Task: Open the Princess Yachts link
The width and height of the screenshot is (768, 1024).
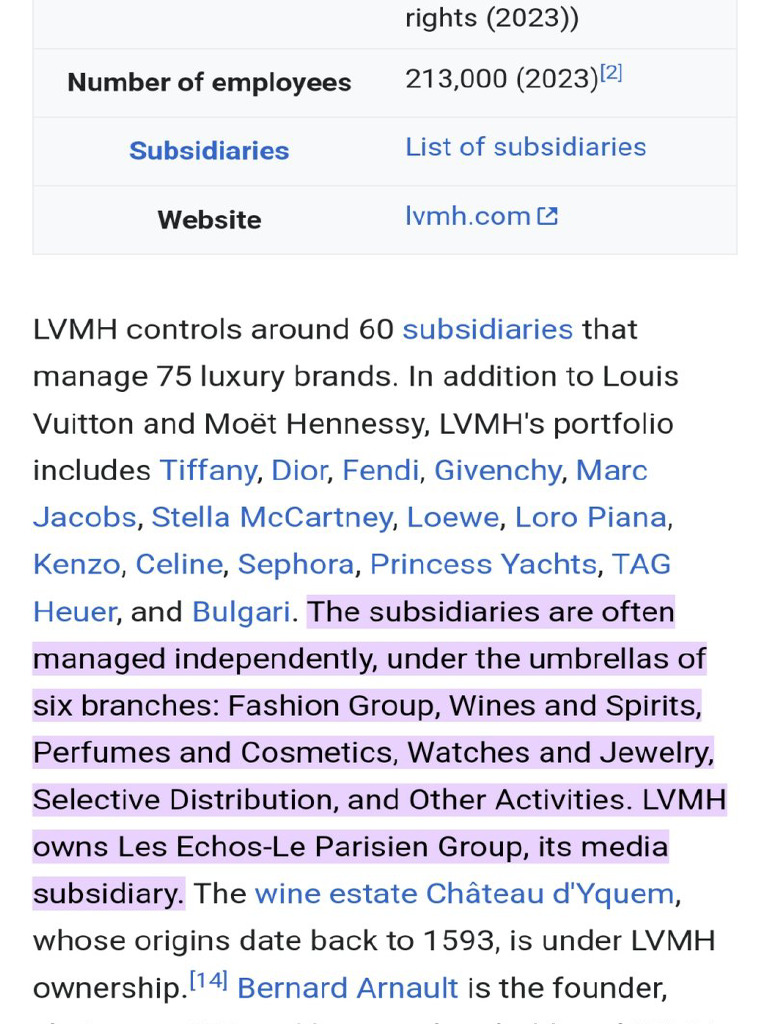Action: [483, 564]
